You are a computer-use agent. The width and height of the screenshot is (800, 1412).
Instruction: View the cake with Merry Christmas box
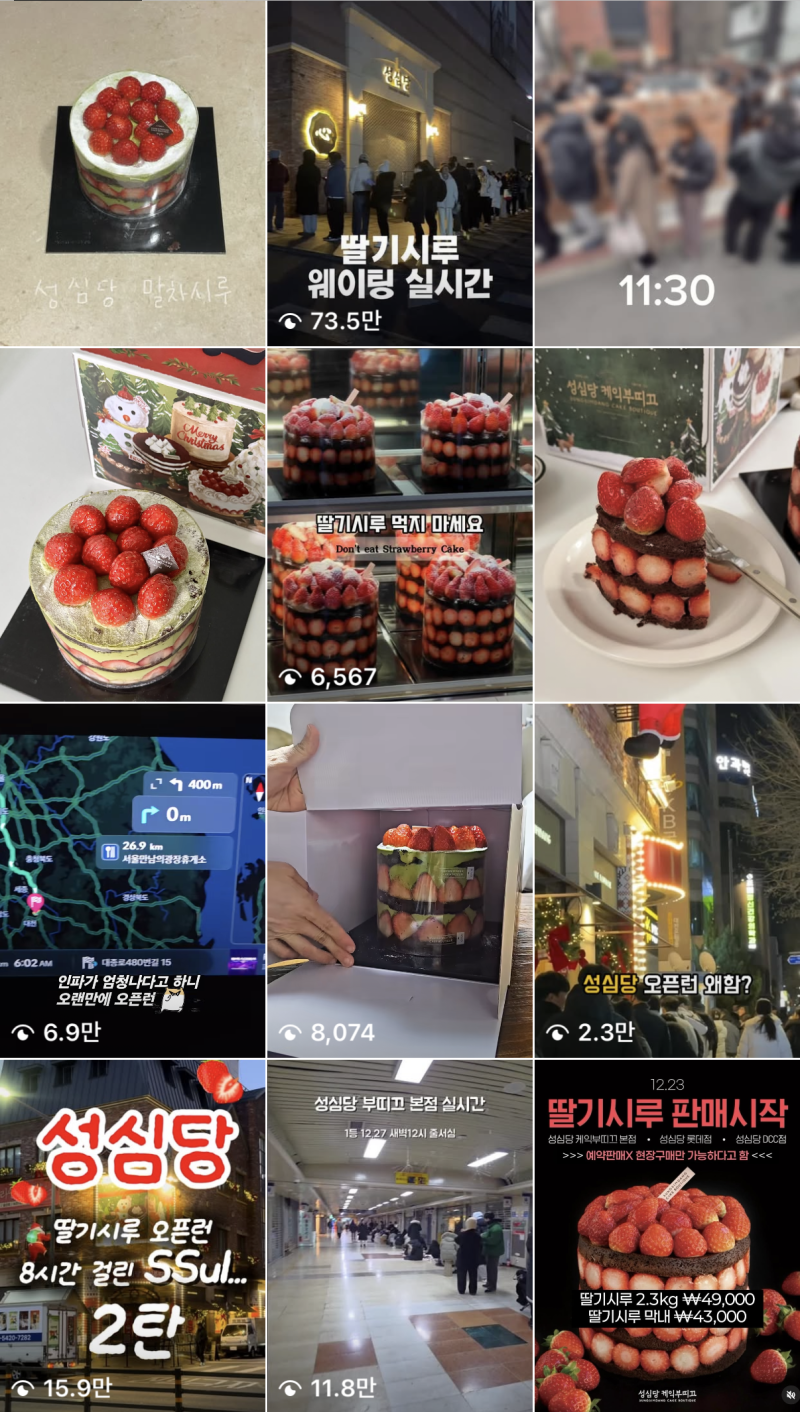pyautogui.click(x=132, y=525)
